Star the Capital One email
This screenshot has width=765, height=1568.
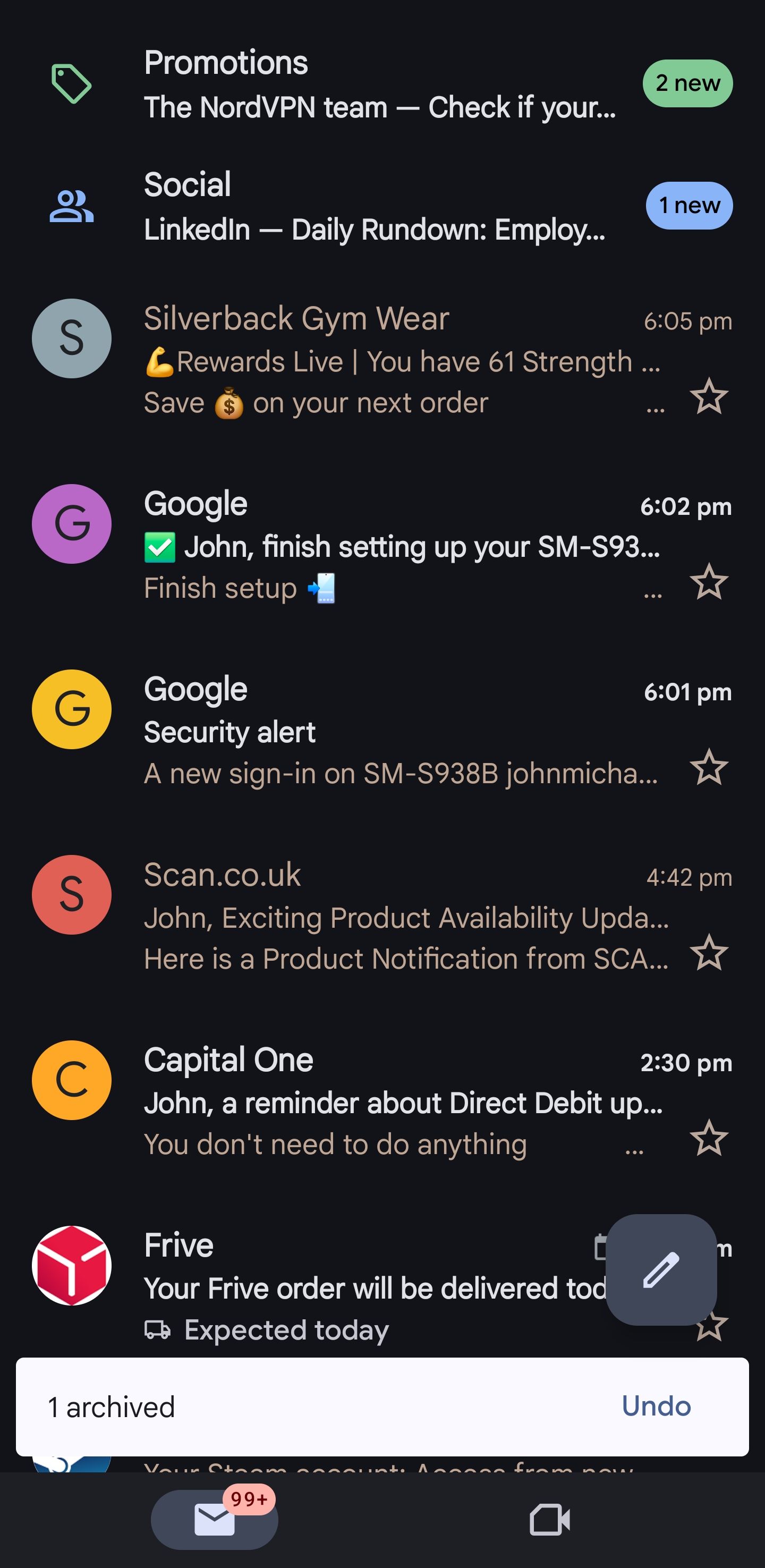point(709,1138)
